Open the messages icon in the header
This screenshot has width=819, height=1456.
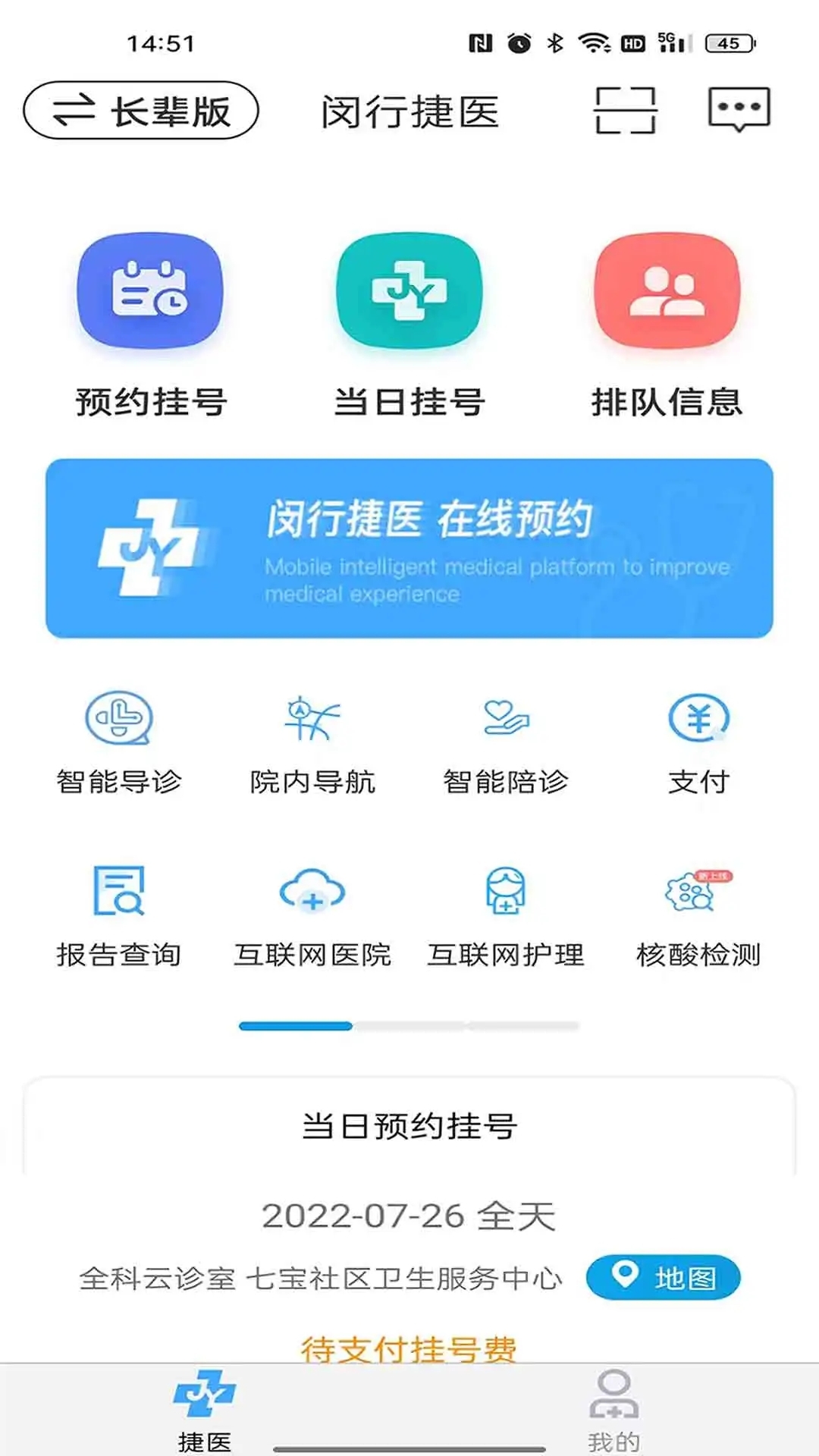tap(737, 110)
